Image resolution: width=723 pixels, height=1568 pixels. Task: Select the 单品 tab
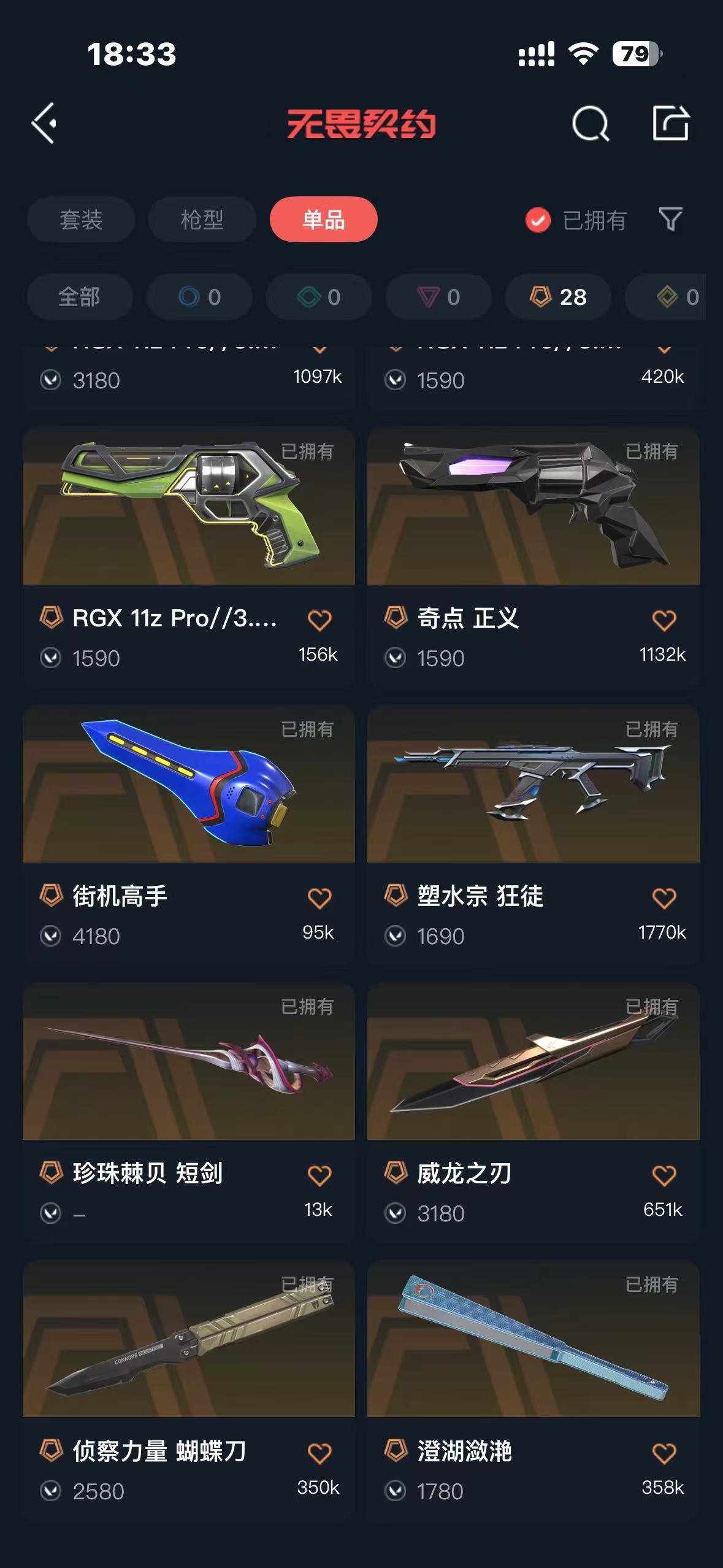coord(323,220)
